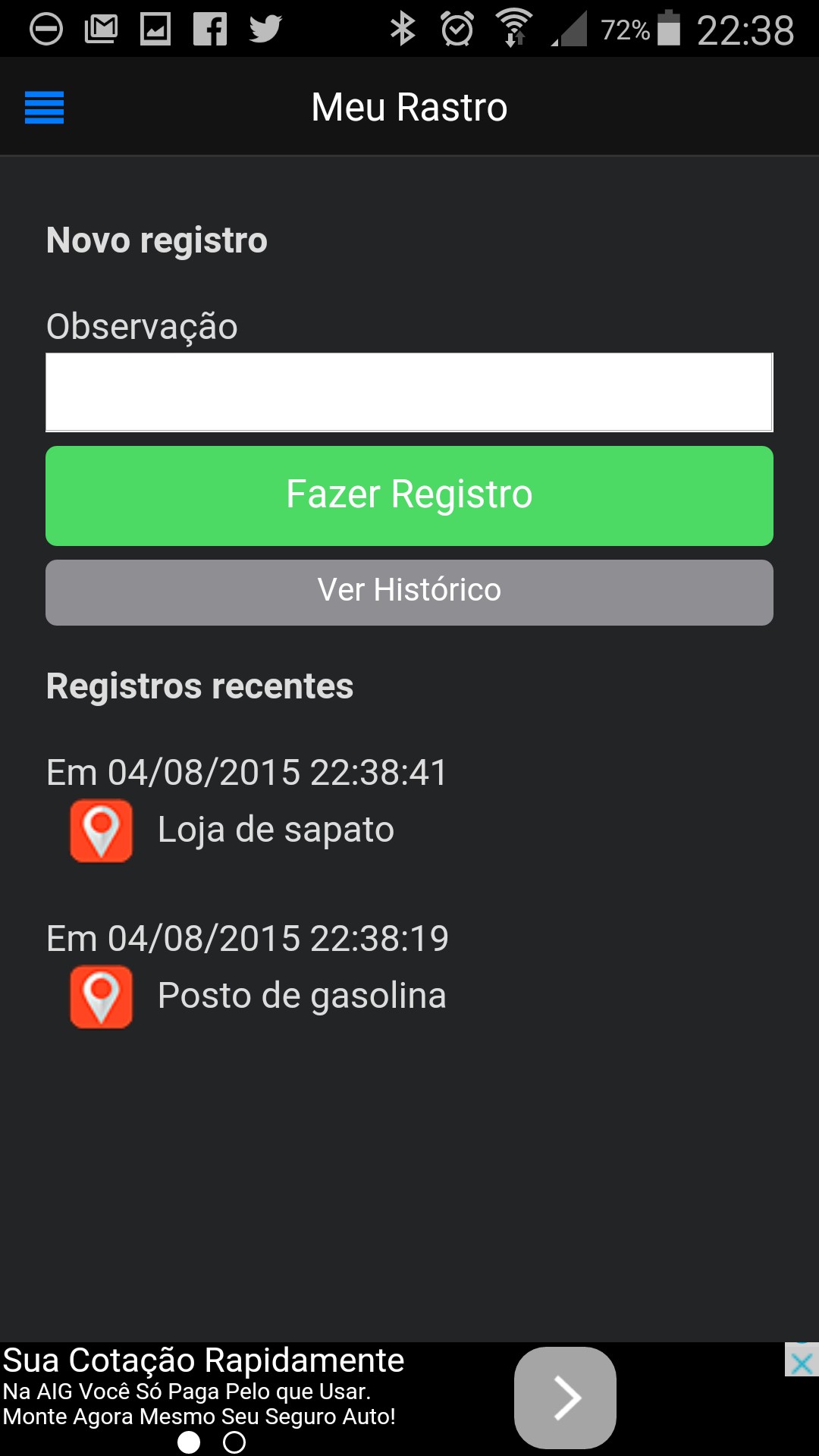Focus the Observação text field
The width and height of the screenshot is (819, 1456).
[x=409, y=392]
